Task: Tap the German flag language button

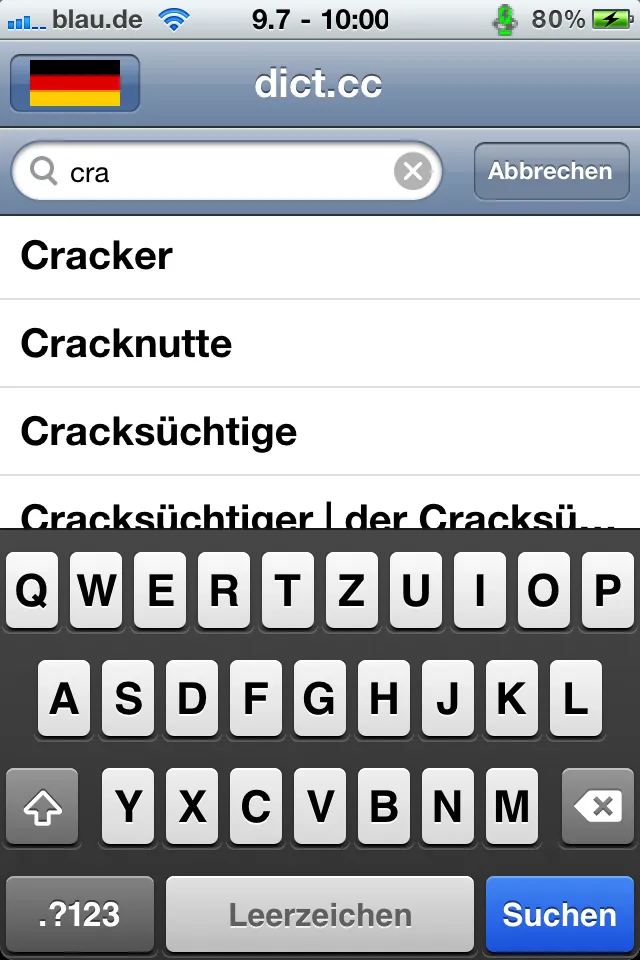Action: tap(75, 83)
